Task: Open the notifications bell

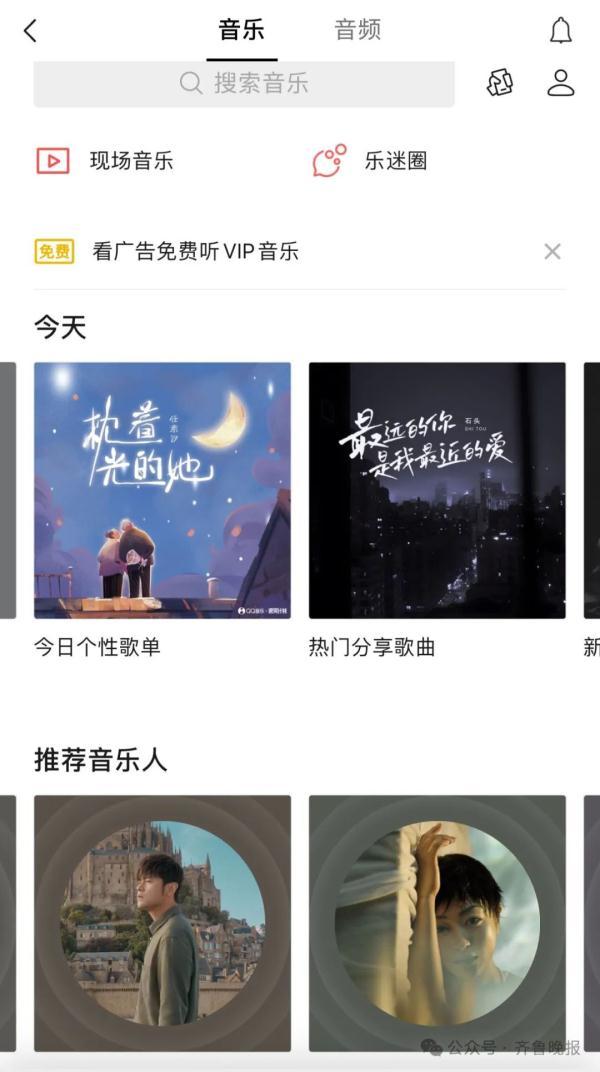Action: pyautogui.click(x=561, y=31)
